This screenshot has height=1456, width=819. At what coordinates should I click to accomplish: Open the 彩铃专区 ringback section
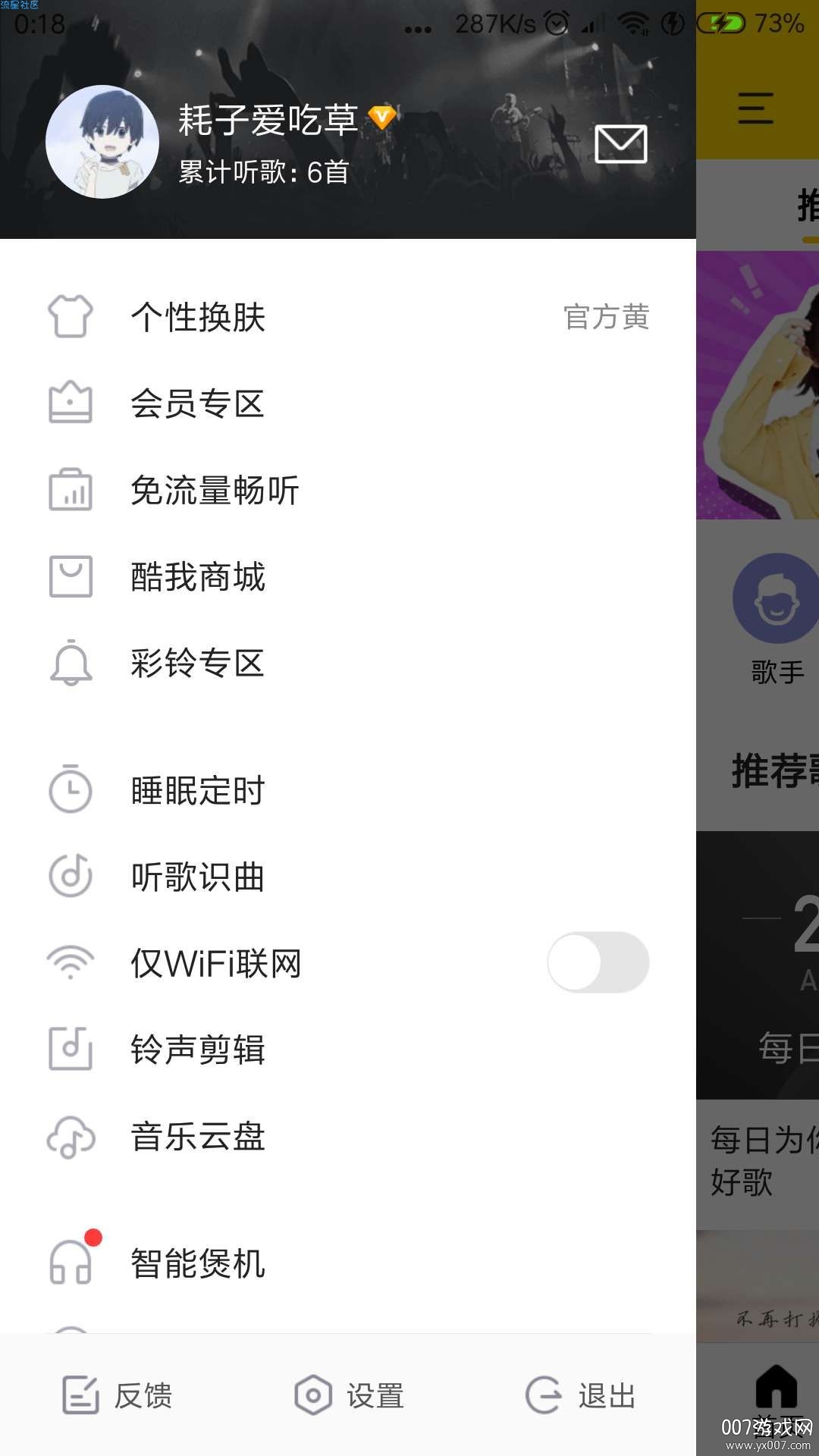[196, 664]
